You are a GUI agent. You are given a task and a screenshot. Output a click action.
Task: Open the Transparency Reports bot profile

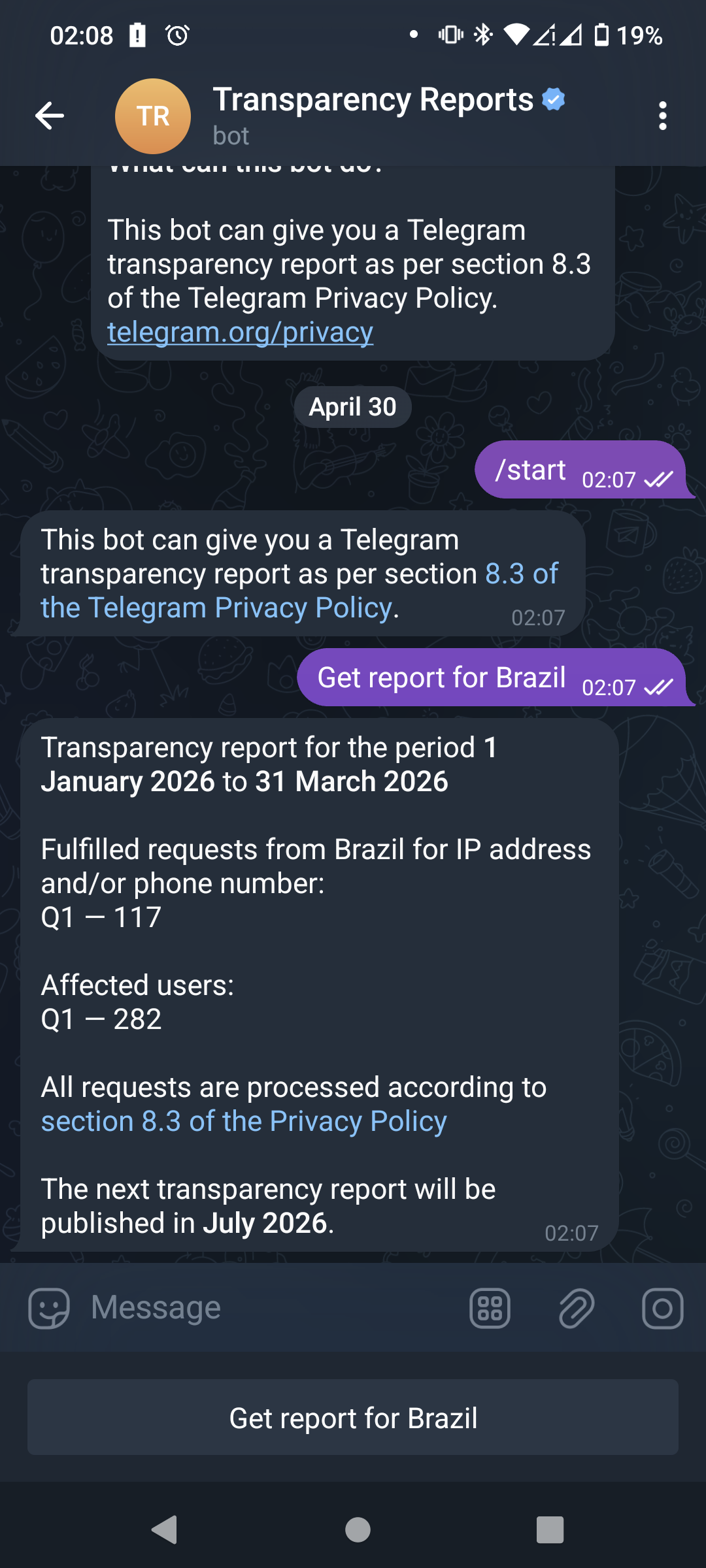point(373,115)
